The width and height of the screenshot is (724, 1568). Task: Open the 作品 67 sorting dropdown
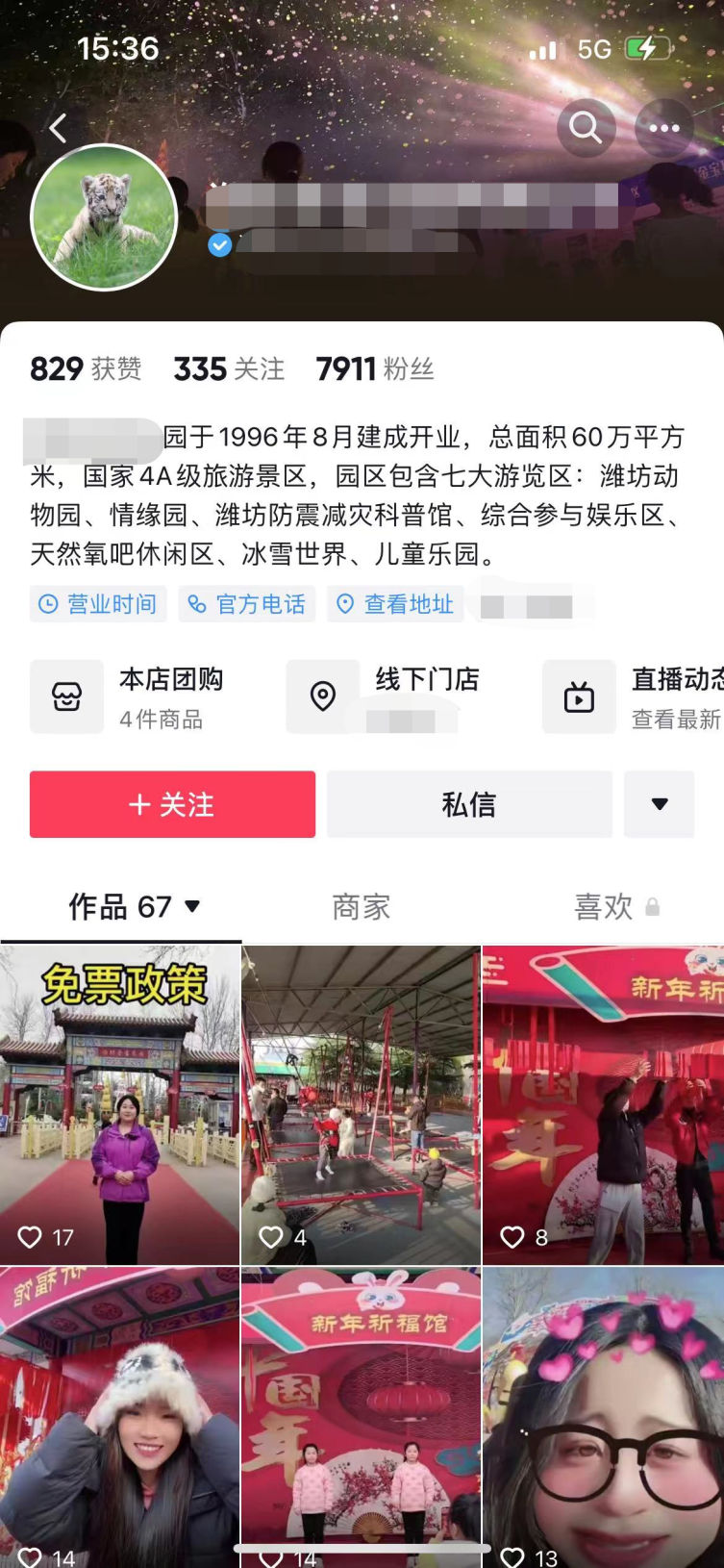[134, 906]
